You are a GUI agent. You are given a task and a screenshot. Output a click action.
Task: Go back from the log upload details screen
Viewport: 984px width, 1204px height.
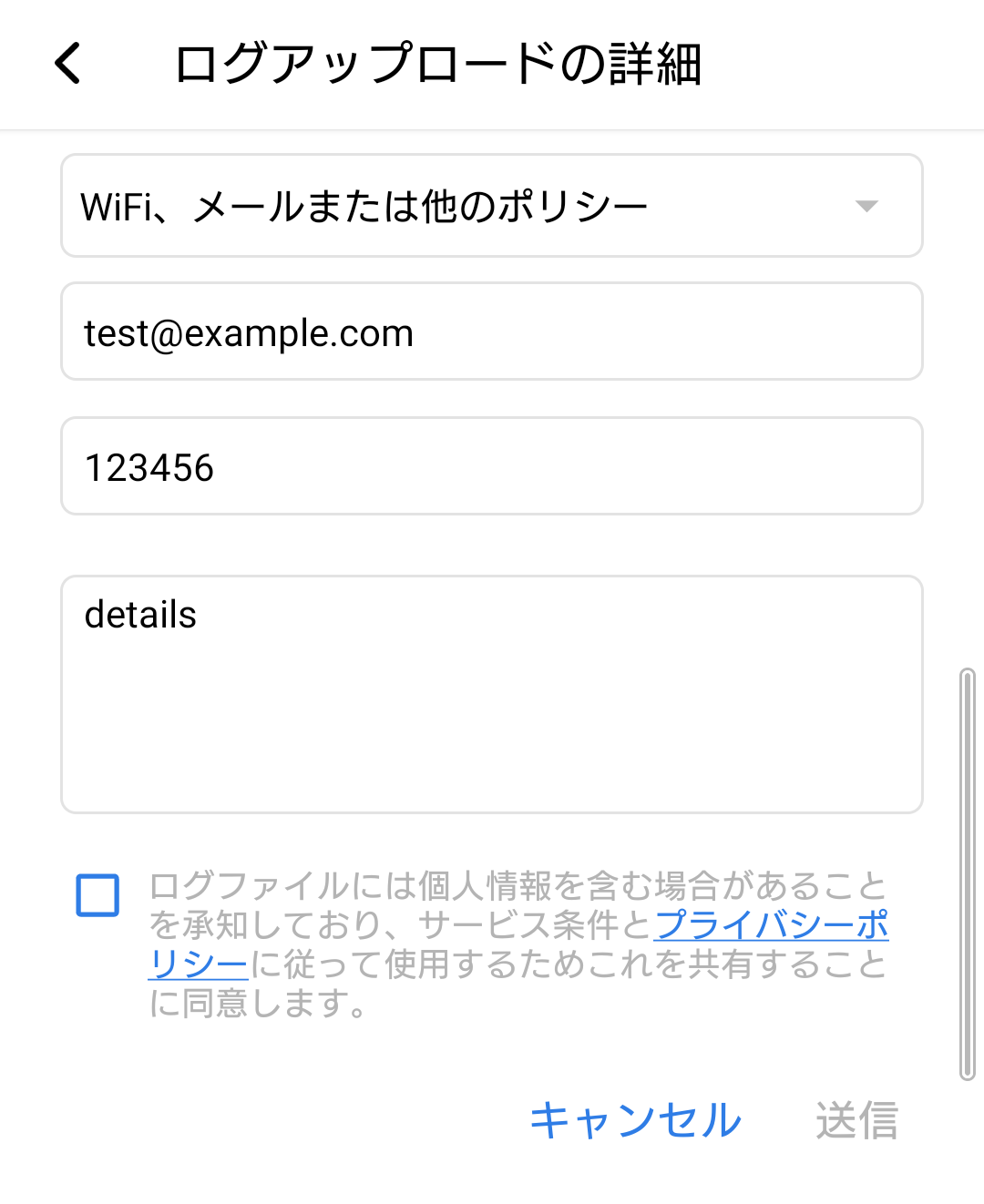68,64
